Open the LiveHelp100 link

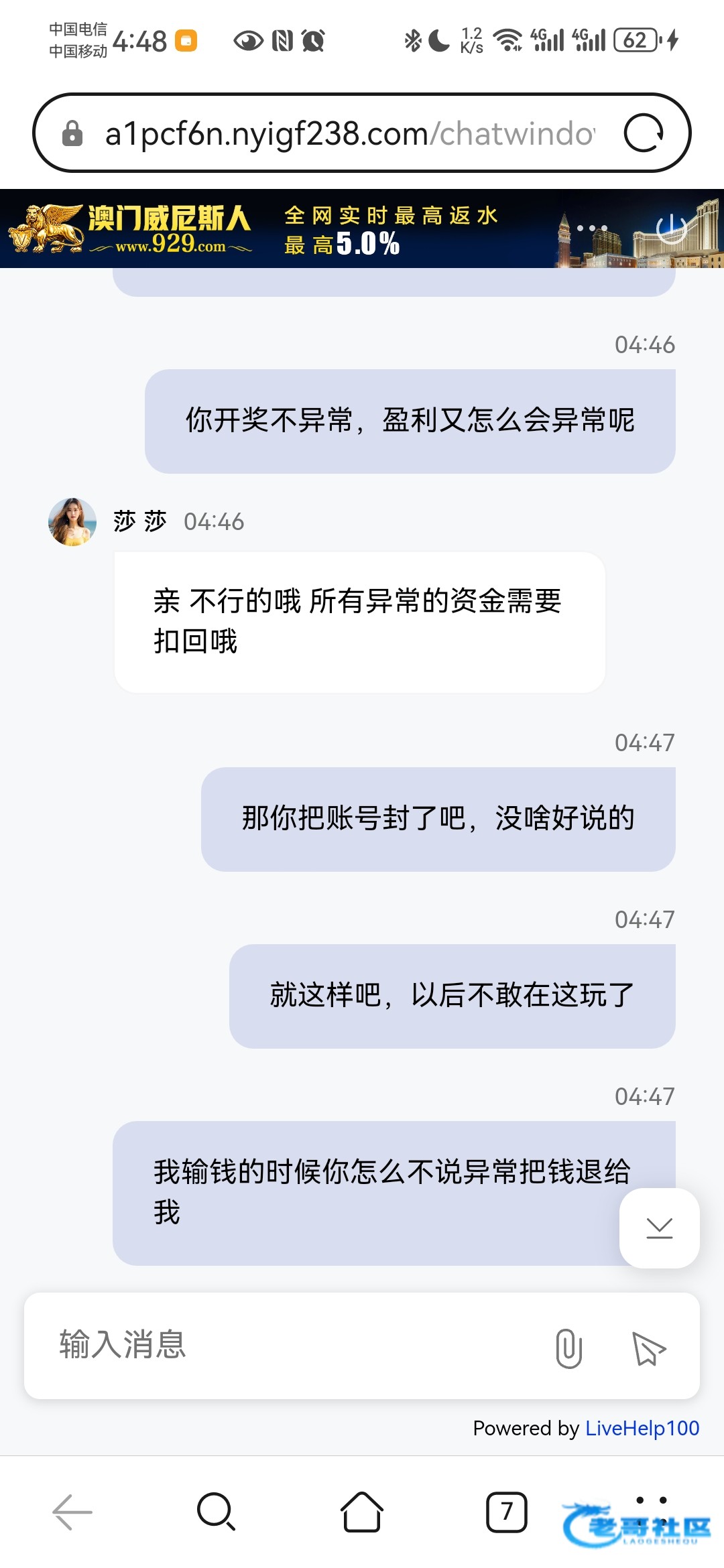click(642, 1428)
